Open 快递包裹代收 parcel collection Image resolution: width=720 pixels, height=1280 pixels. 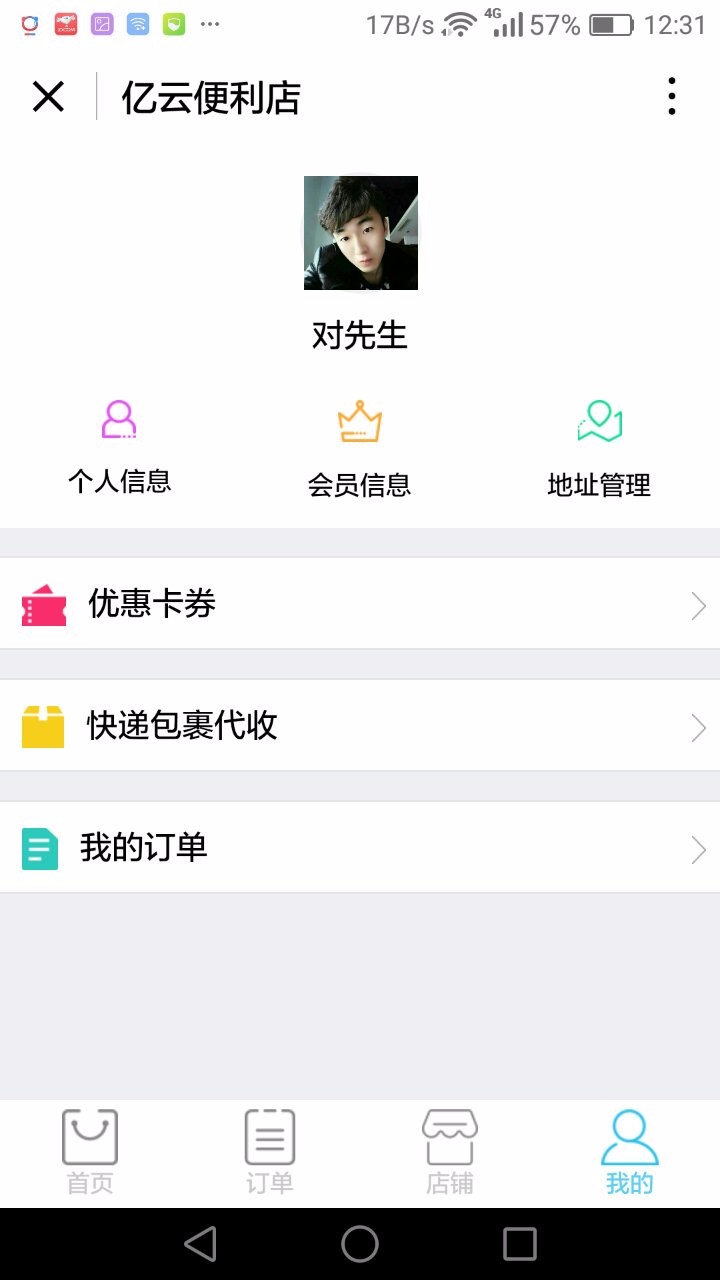360,726
